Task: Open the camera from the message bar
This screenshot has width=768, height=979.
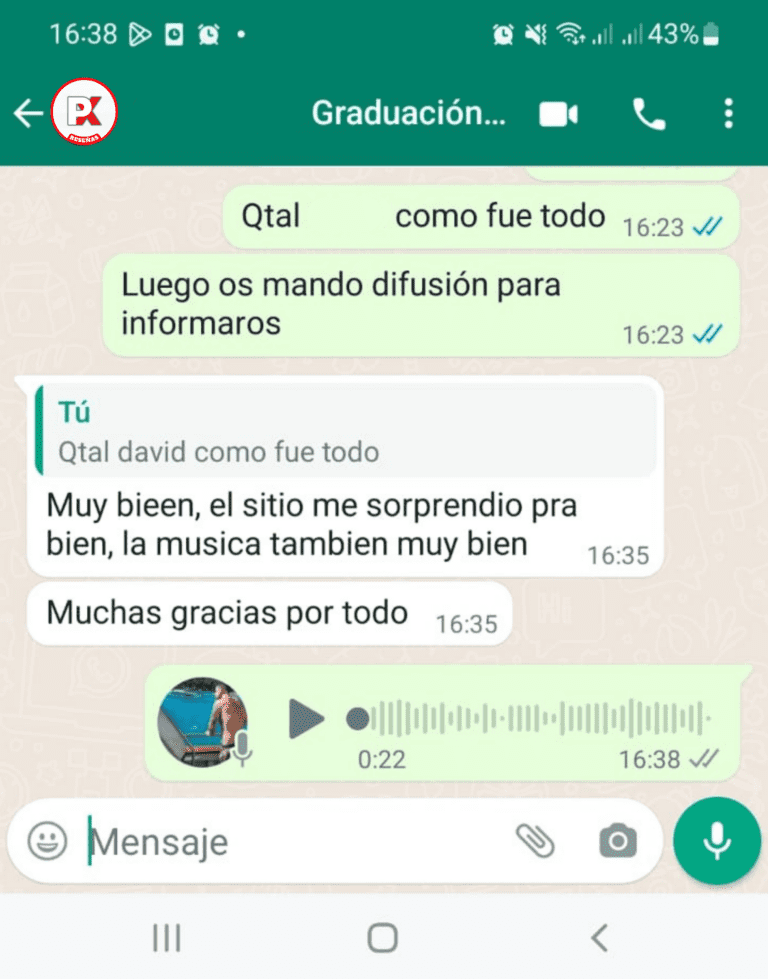Action: pos(617,841)
